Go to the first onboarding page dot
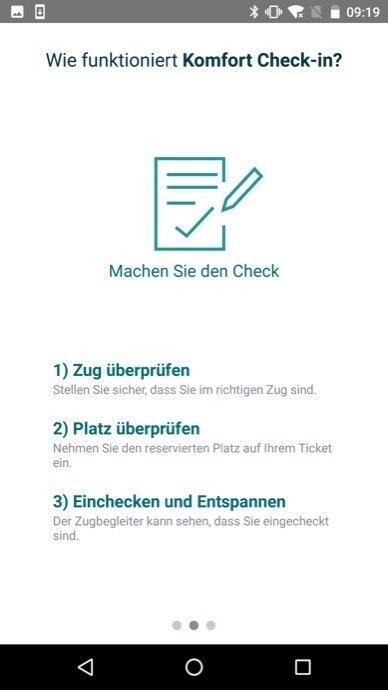The height and width of the screenshot is (690, 388). [x=177, y=625]
